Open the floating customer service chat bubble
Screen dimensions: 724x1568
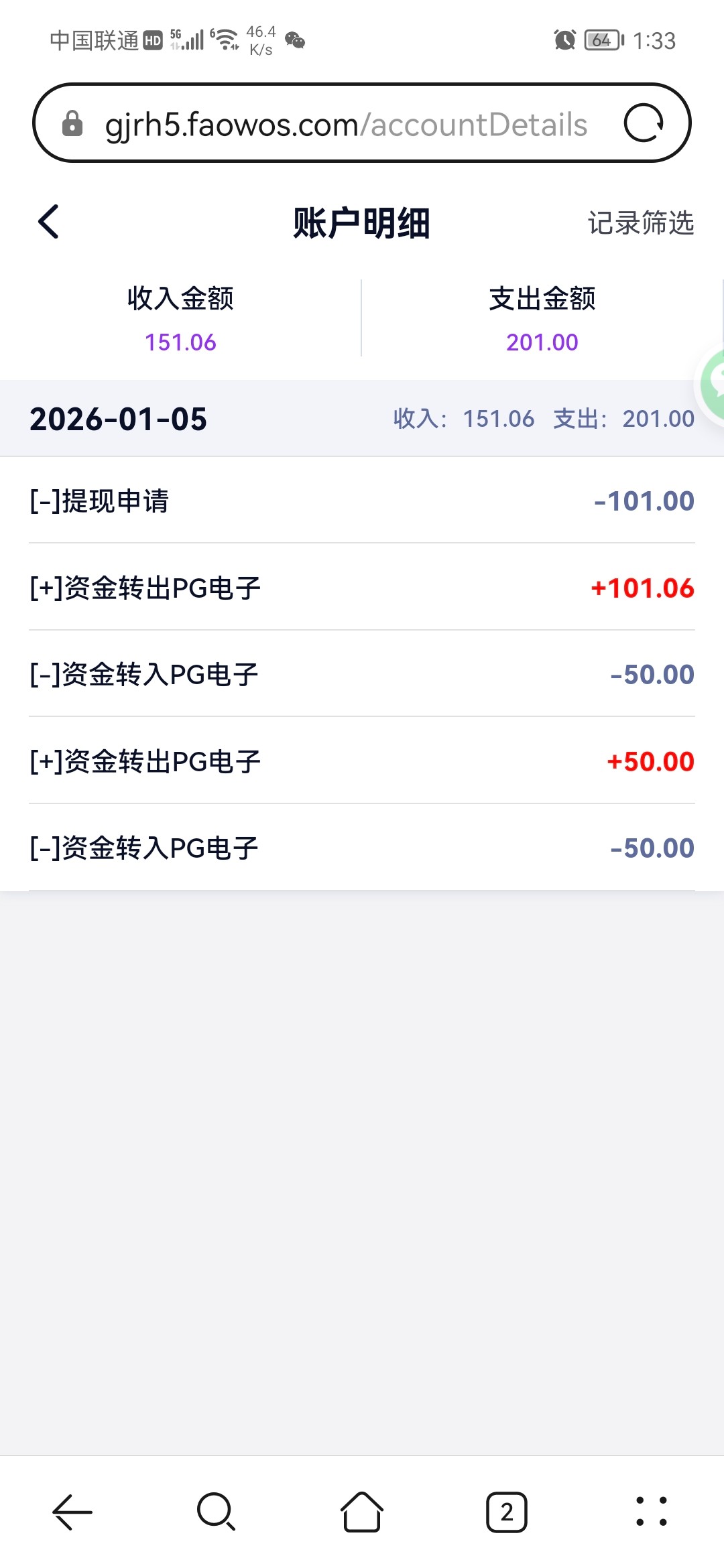click(713, 383)
